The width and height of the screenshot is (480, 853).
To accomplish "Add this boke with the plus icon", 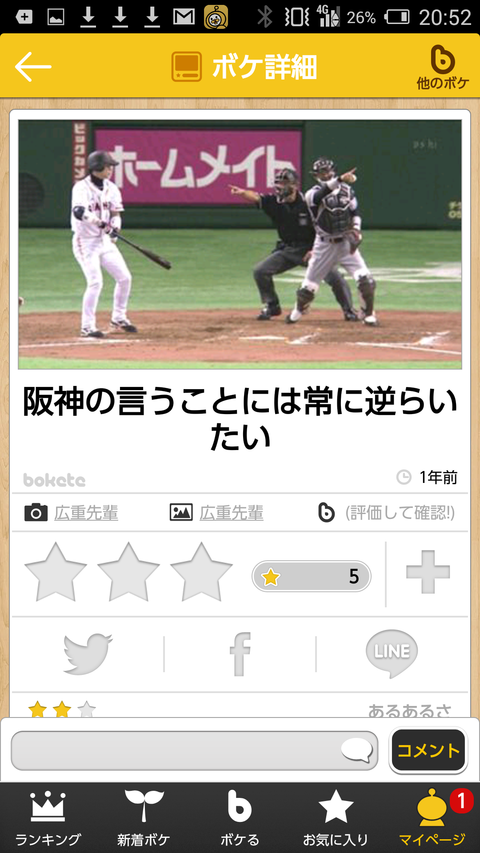I will click(x=428, y=572).
